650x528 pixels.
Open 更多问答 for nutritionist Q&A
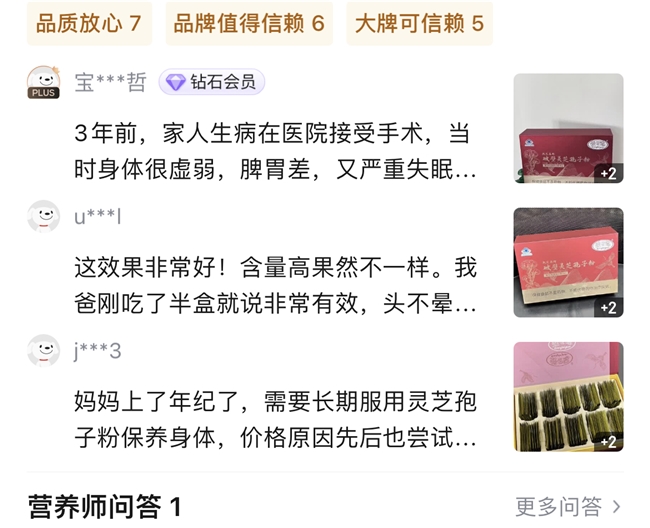click(x=568, y=506)
